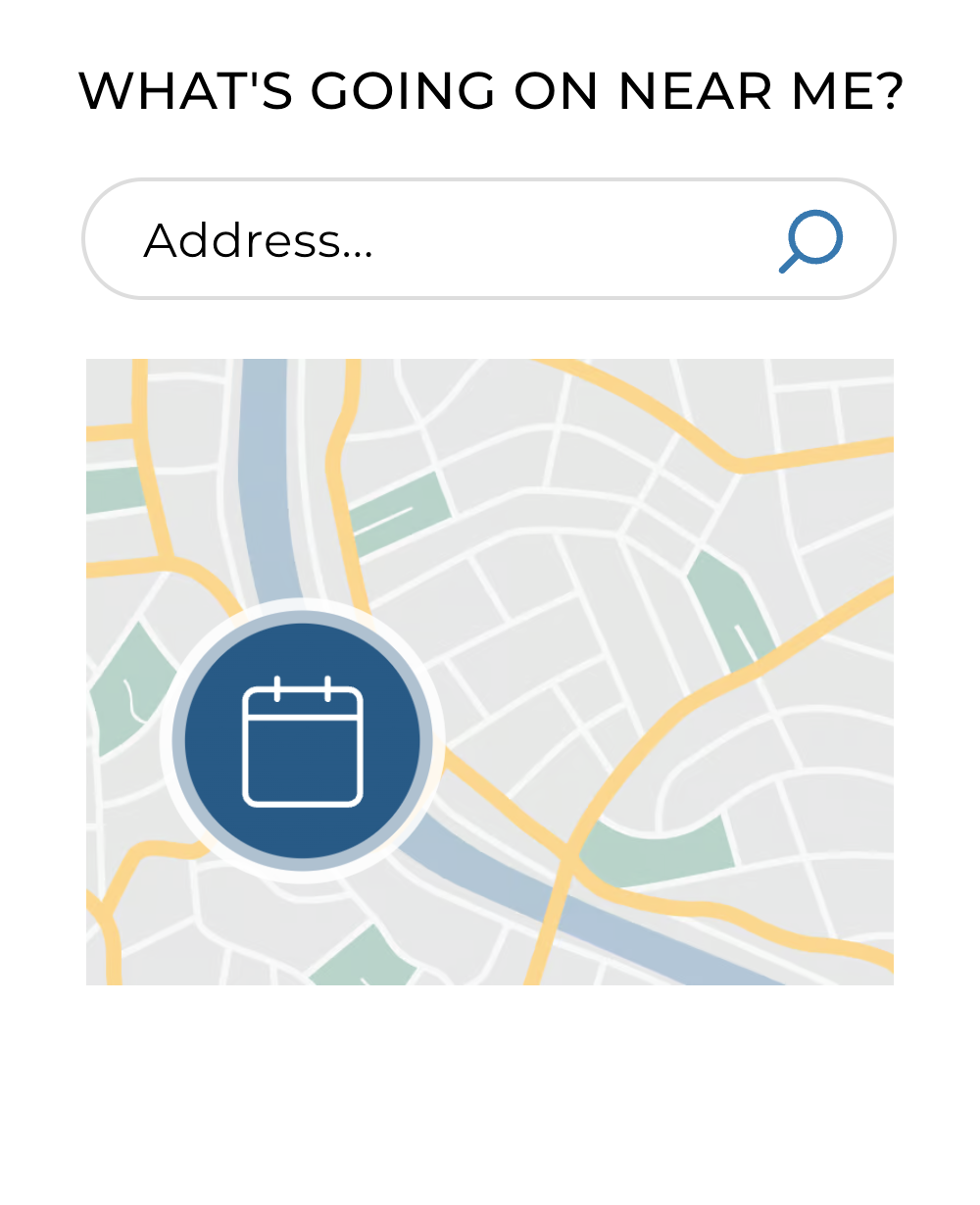980x1205 pixels.
Task: Tap the Address input field
Action: coord(431,239)
